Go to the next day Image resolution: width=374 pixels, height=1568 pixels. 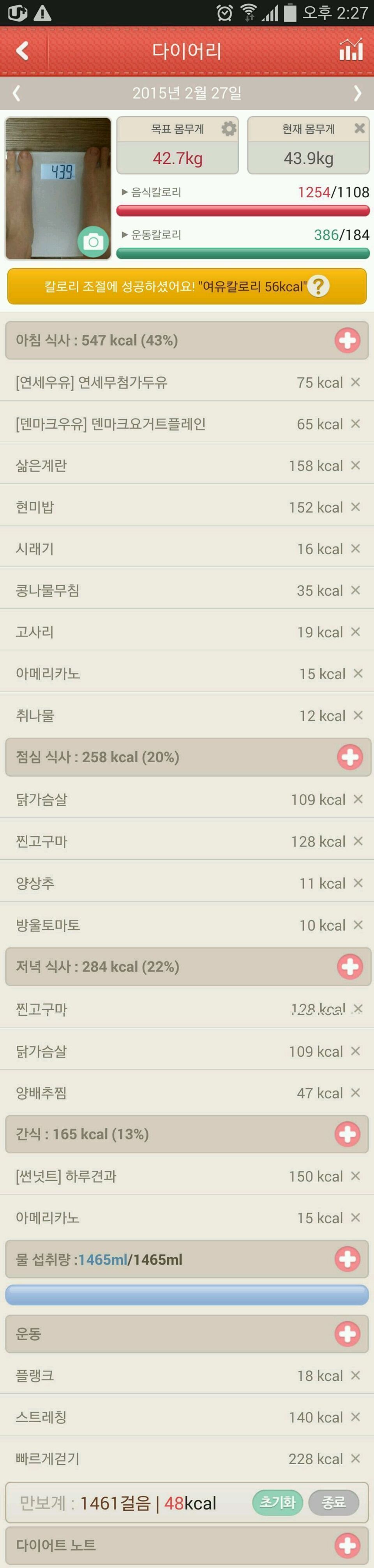coord(358,93)
